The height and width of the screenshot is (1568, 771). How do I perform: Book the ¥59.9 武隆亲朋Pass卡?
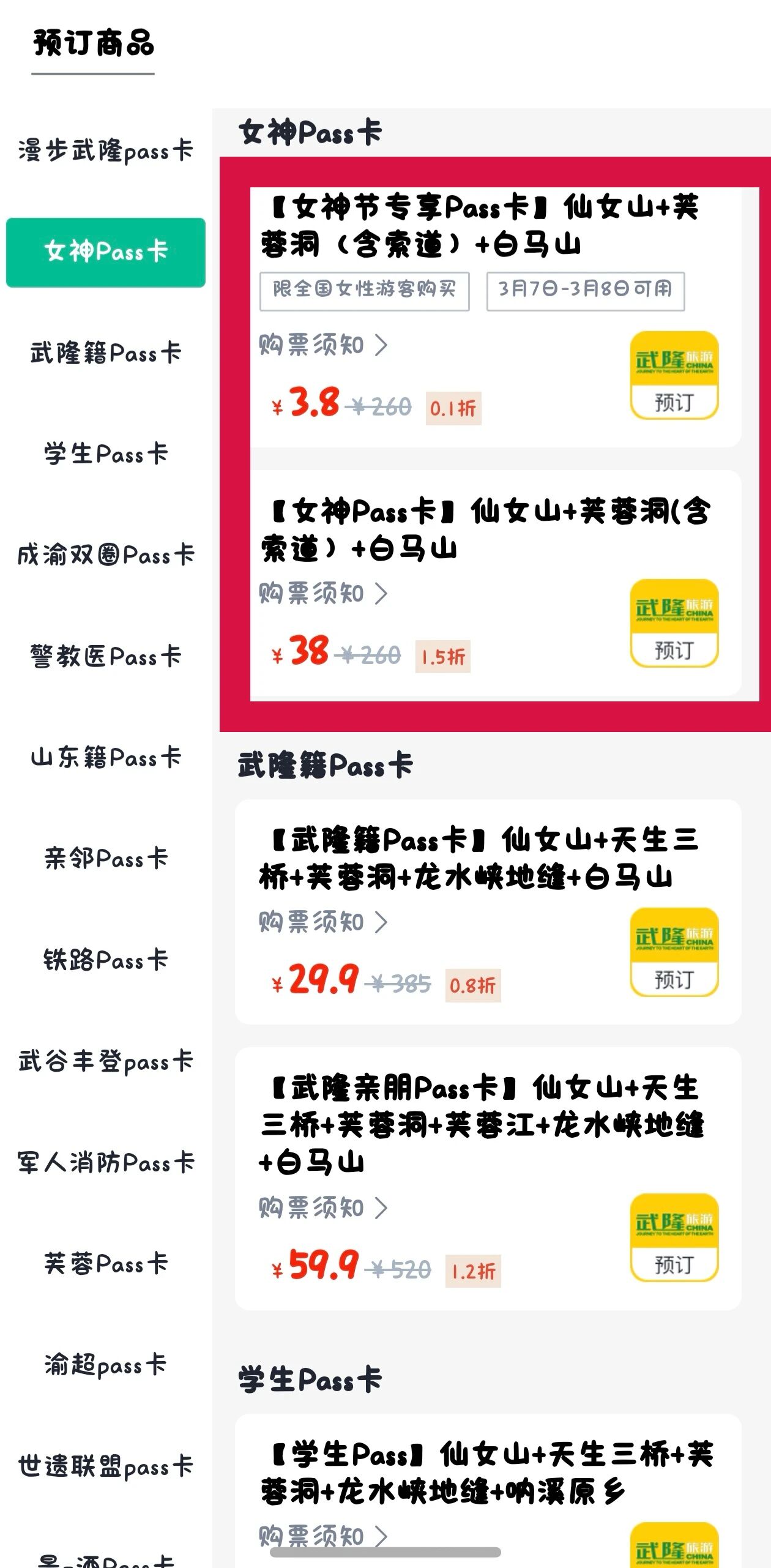click(x=674, y=1238)
